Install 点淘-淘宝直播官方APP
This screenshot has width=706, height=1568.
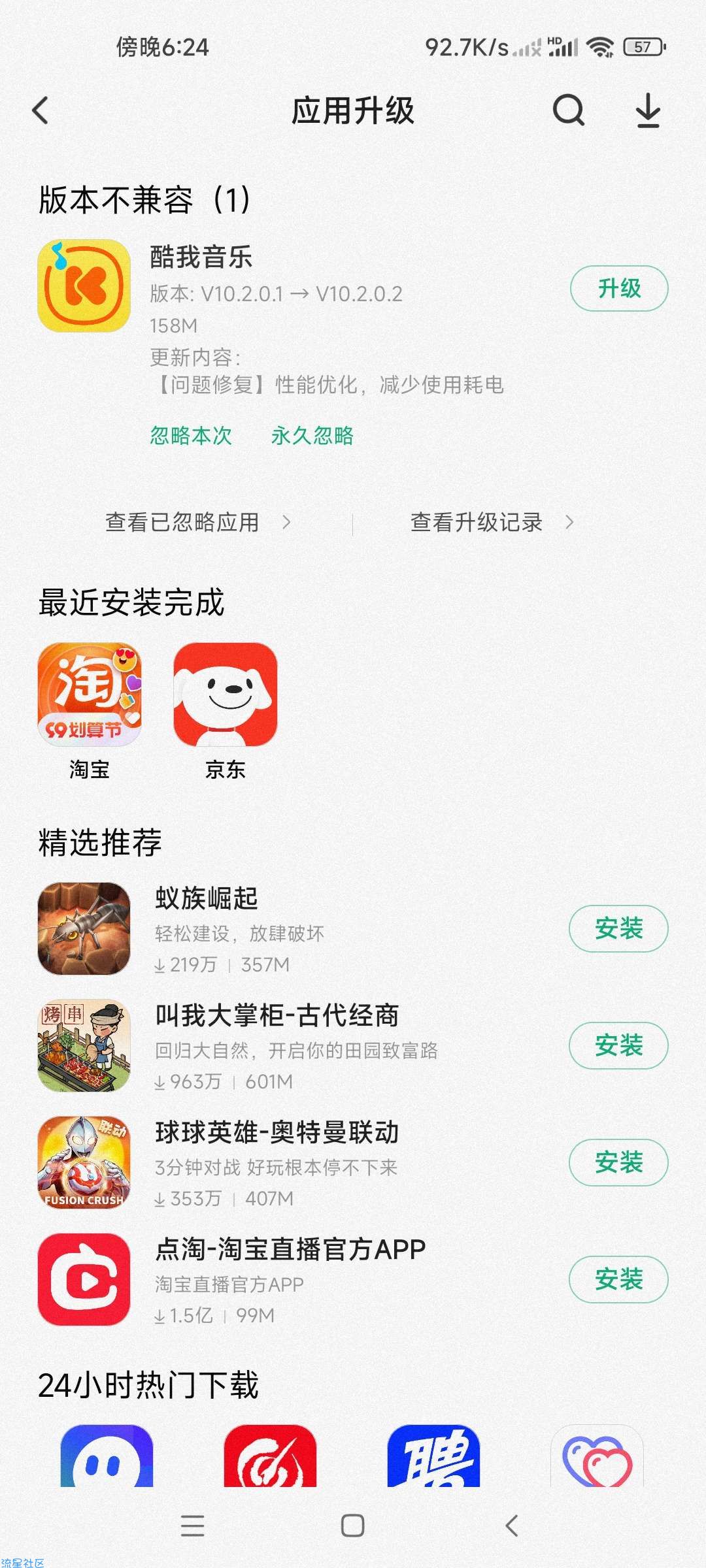click(x=618, y=1279)
